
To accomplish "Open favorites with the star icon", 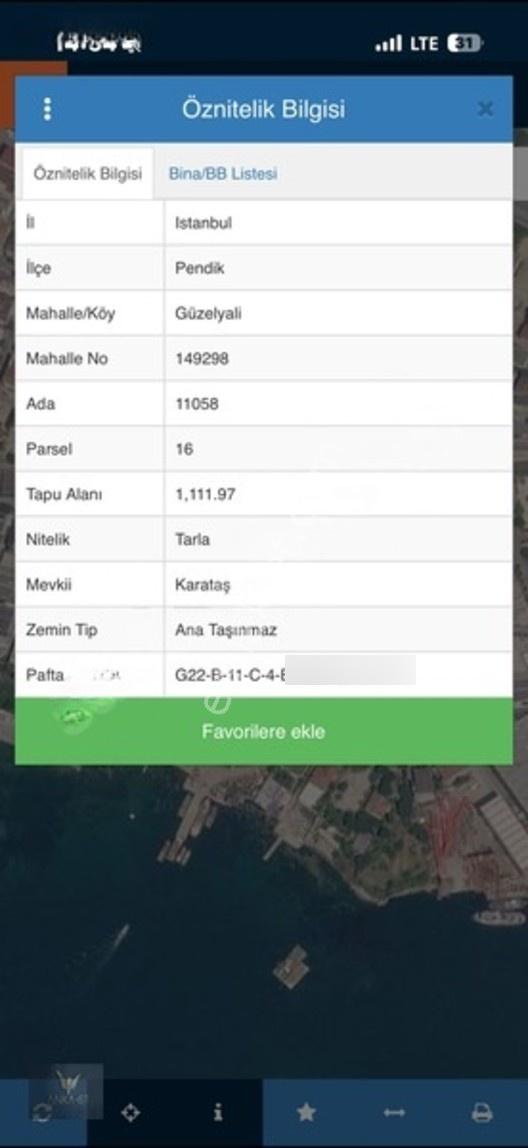I will 306,1113.
